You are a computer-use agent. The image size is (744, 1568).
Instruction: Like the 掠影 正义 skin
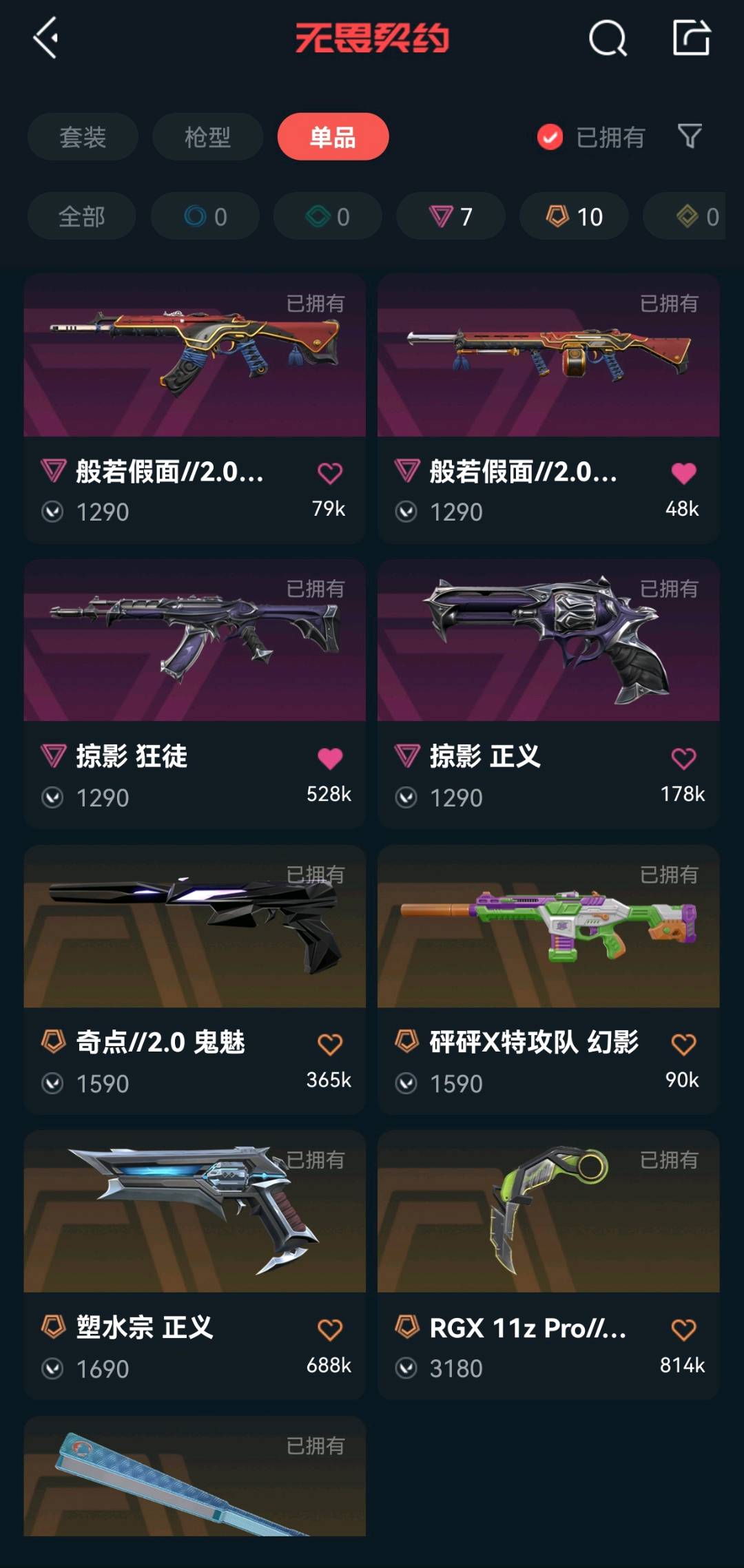[x=683, y=759]
